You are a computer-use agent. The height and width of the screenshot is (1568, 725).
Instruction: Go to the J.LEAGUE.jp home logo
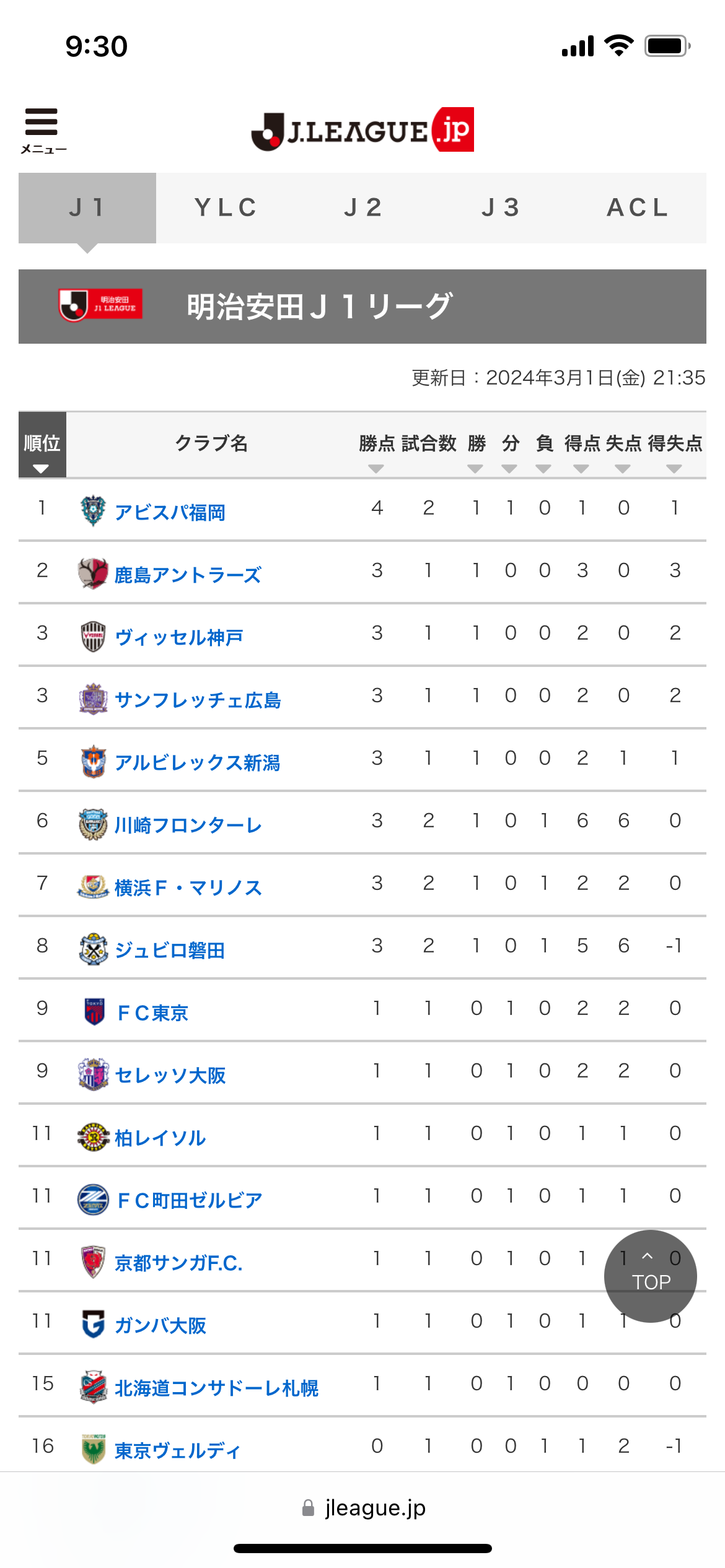[x=362, y=130]
